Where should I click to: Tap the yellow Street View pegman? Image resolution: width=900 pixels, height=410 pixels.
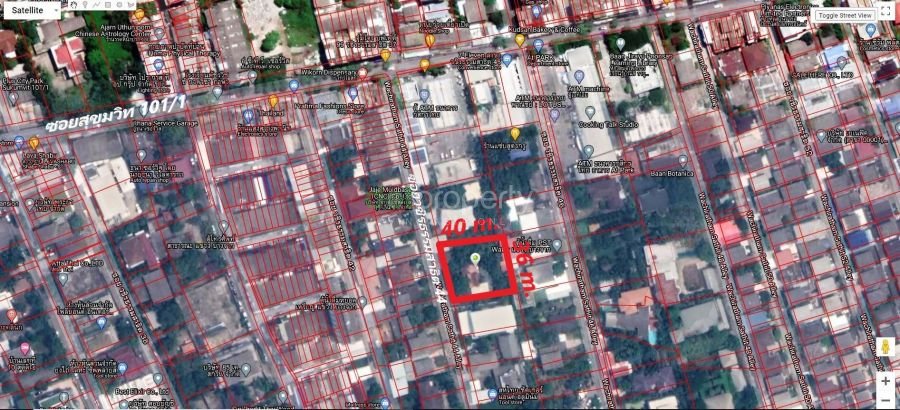coord(885,346)
